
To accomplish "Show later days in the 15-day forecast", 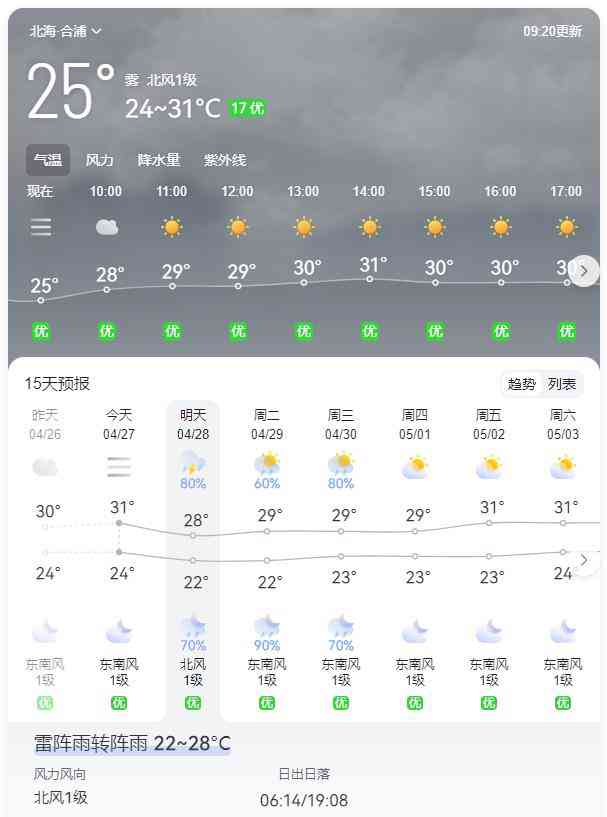I will (585, 560).
